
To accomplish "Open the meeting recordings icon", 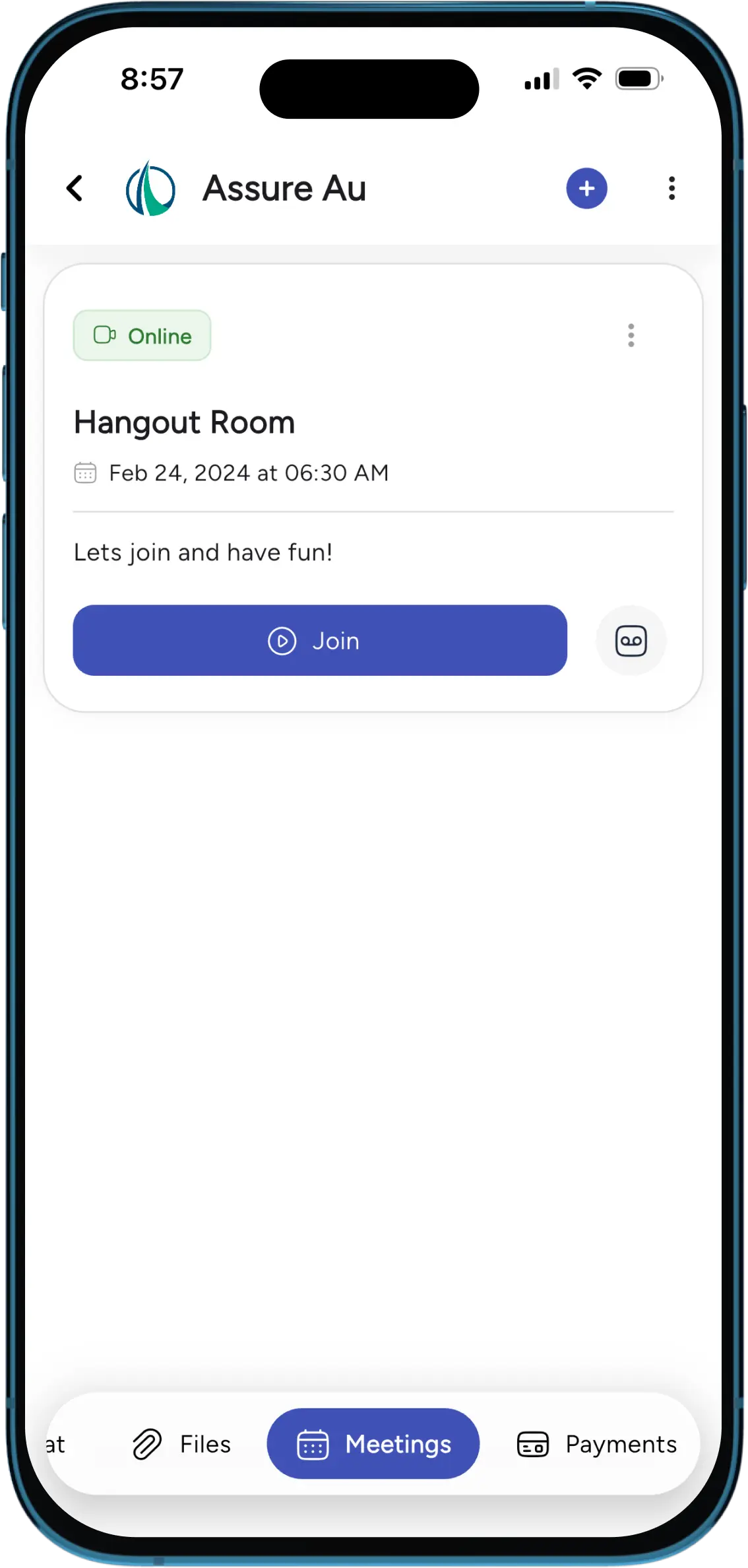I will point(631,641).
